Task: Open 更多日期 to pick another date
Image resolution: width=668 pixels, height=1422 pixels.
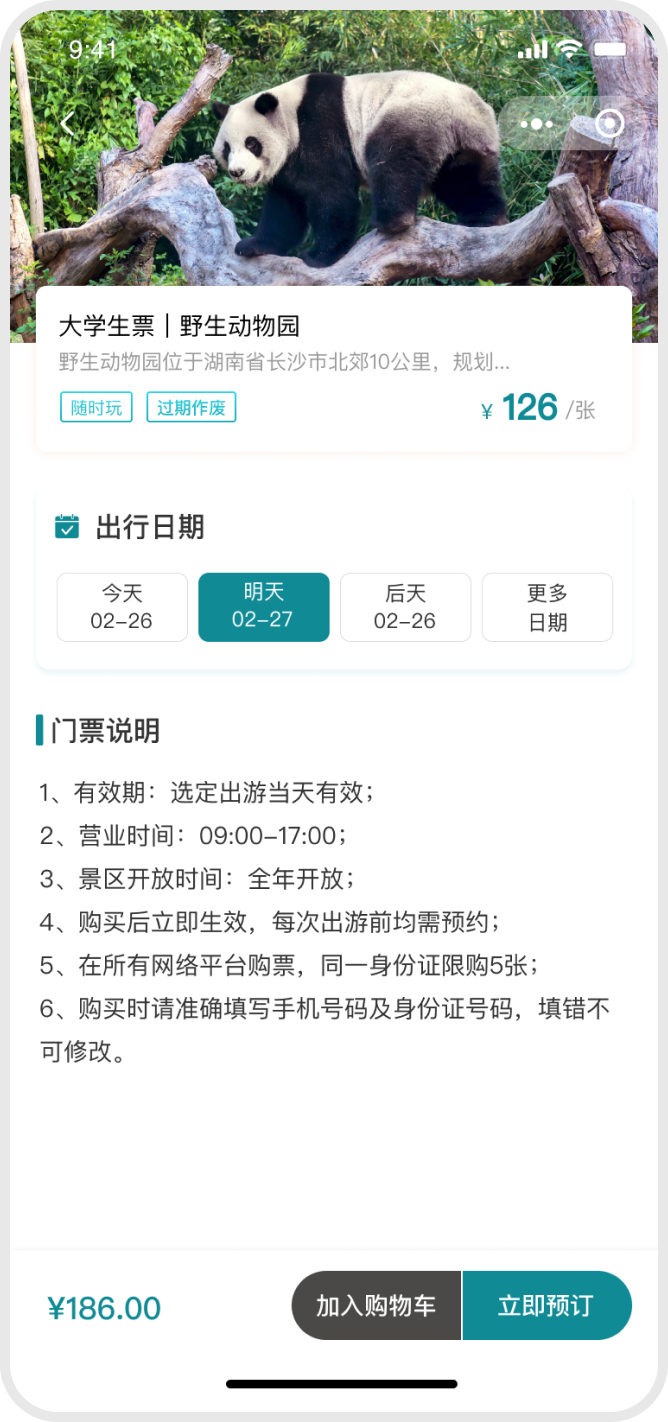Action: pos(547,607)
